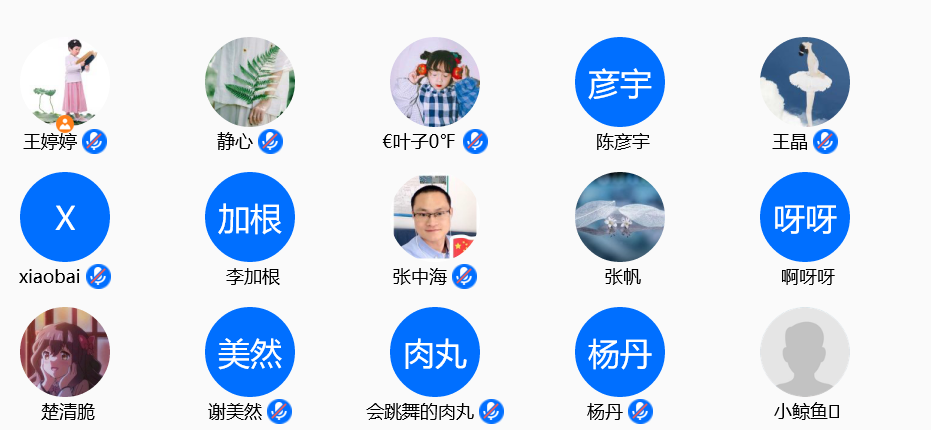Image resolution: width=931 pixels, height=430 pixels.
Task: Open the tile for 会跳舞的肉丸
Action: click(435, 352)
